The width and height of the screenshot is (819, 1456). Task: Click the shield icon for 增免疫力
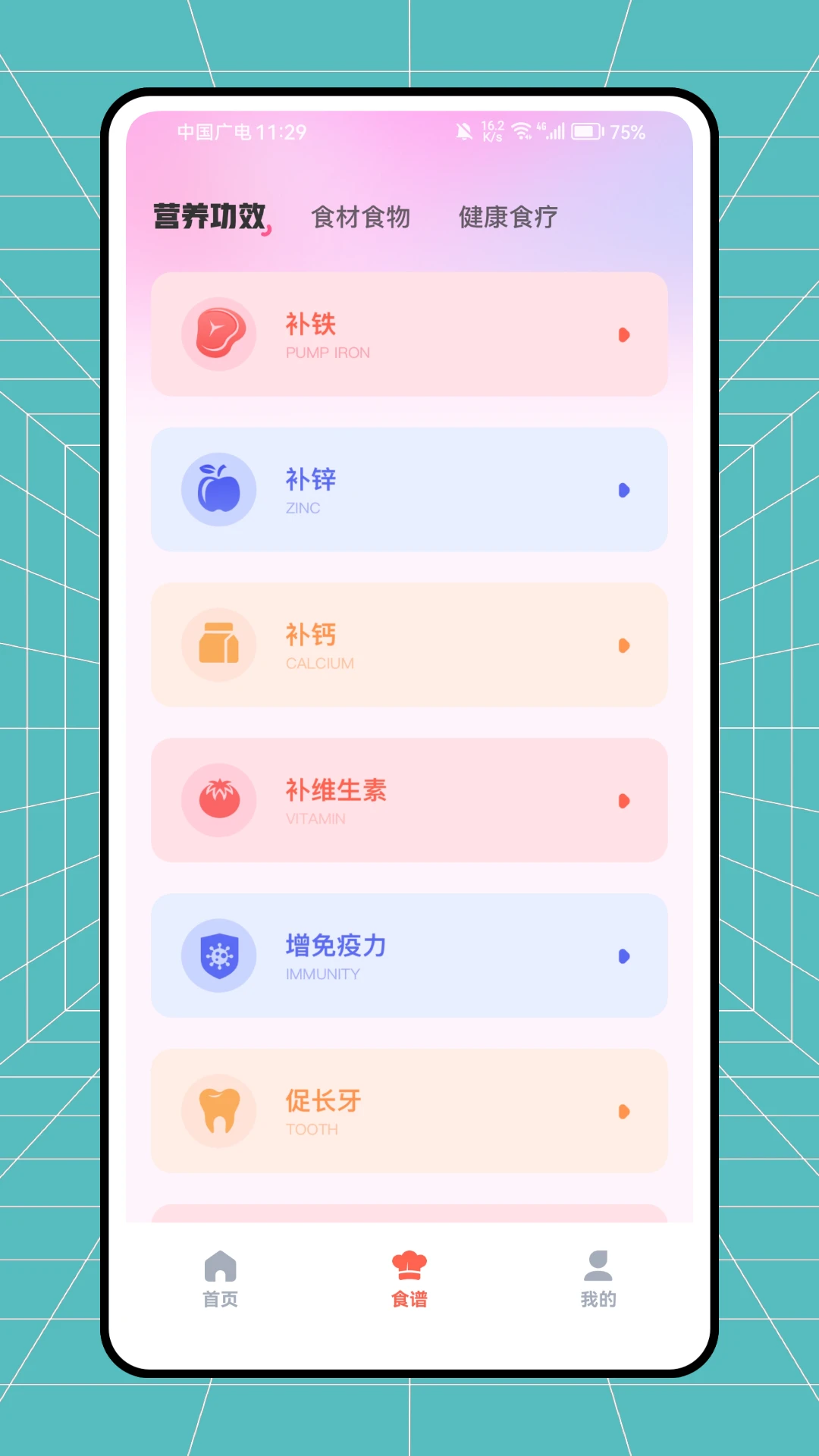tap(218, 955)
